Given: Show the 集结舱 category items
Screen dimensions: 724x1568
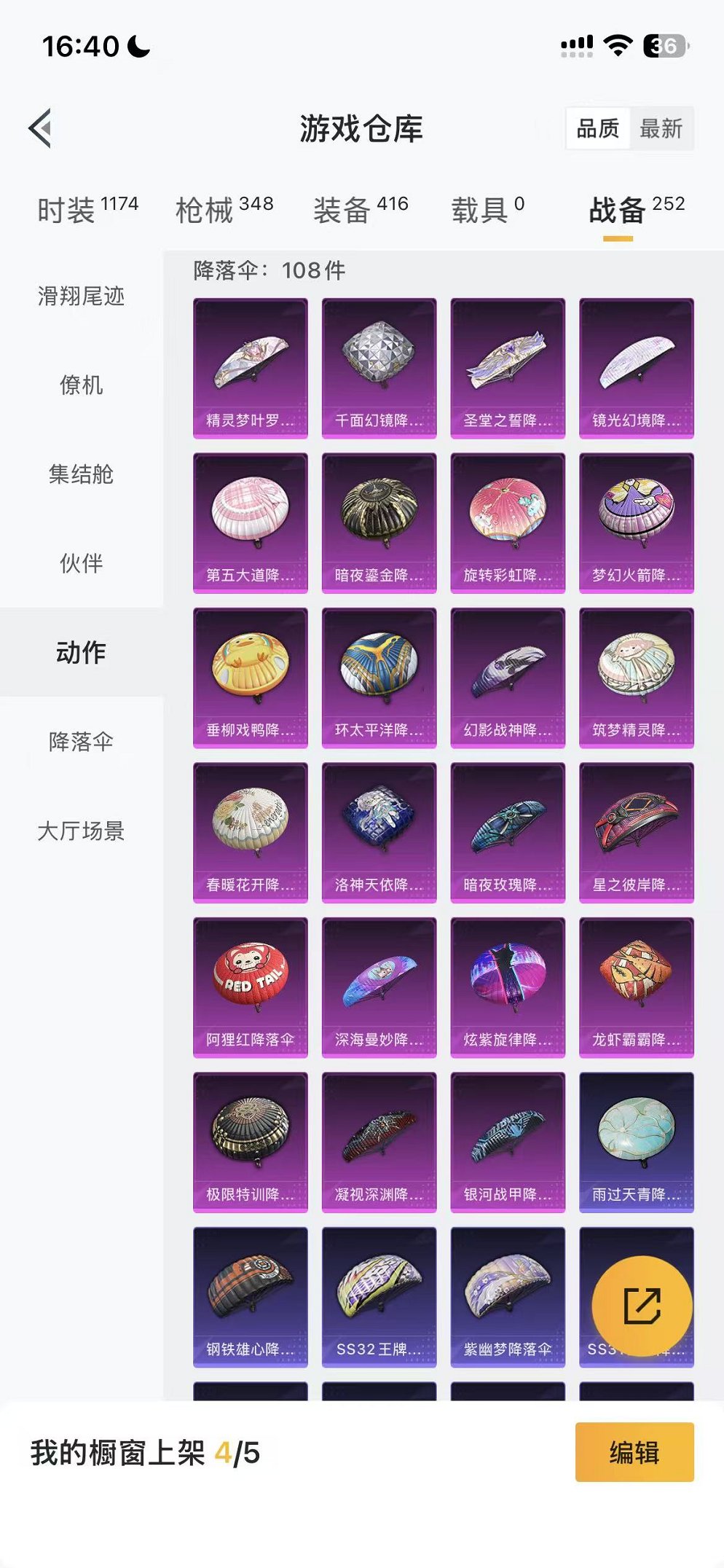Looking at the screenshot, I should pos(82,476).
